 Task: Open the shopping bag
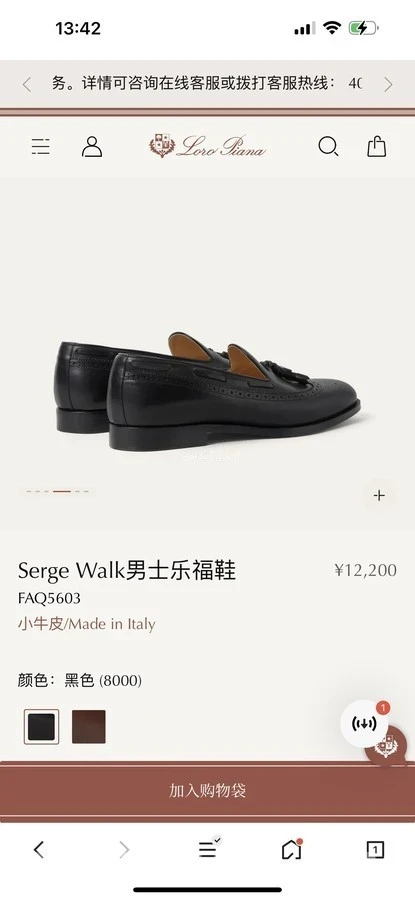(377, 146)
